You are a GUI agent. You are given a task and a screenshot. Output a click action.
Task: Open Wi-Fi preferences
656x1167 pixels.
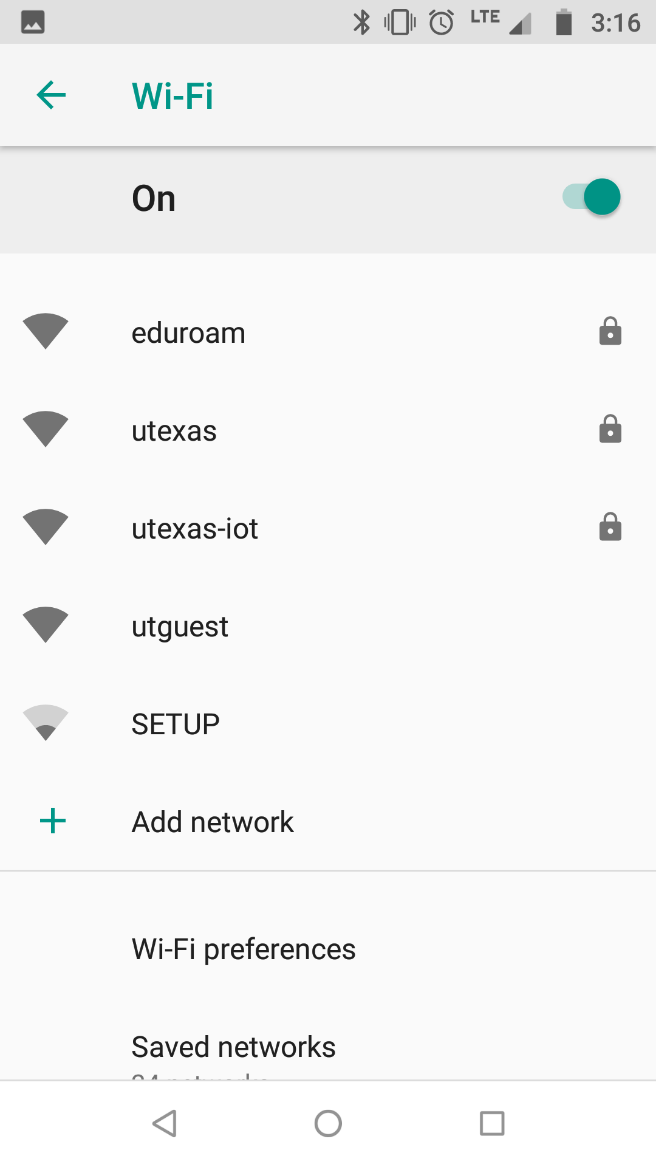click(x=328, y=949)
